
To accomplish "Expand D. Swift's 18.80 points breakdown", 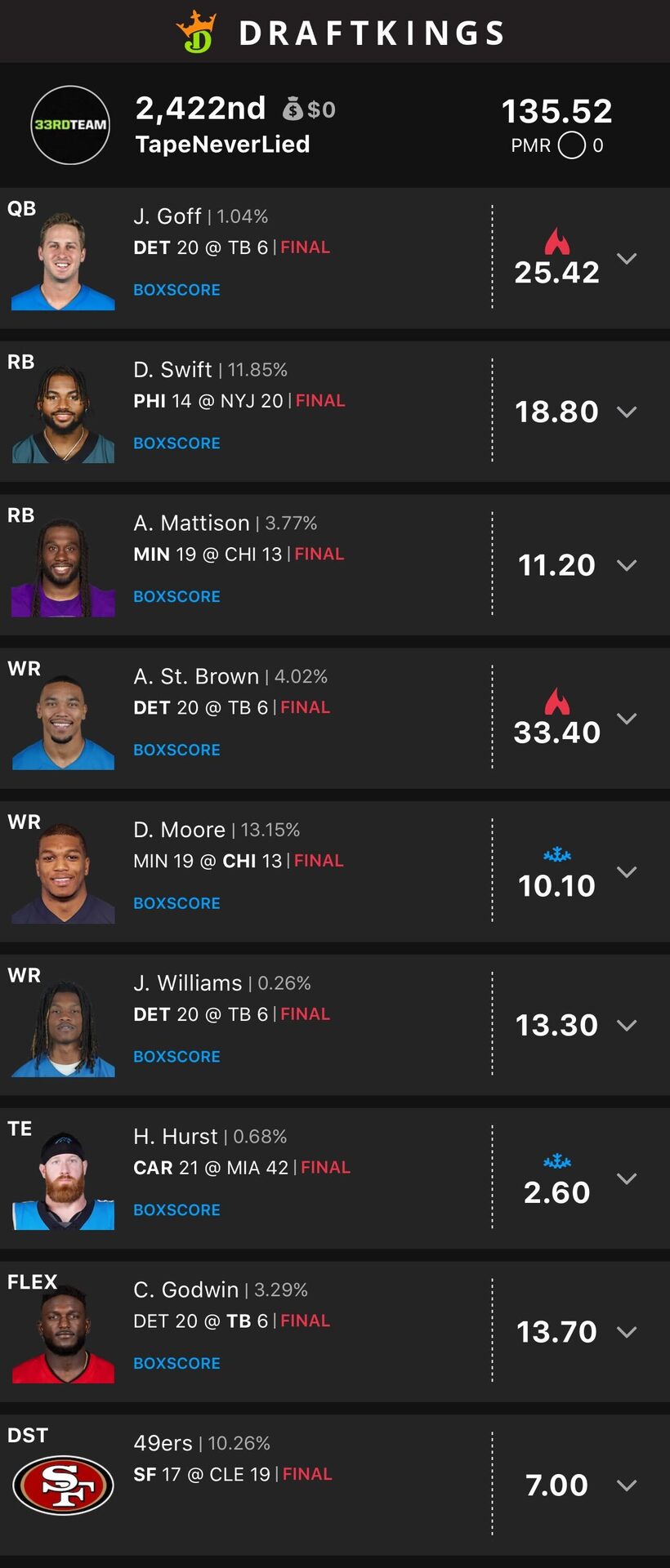I will (626, 412).
